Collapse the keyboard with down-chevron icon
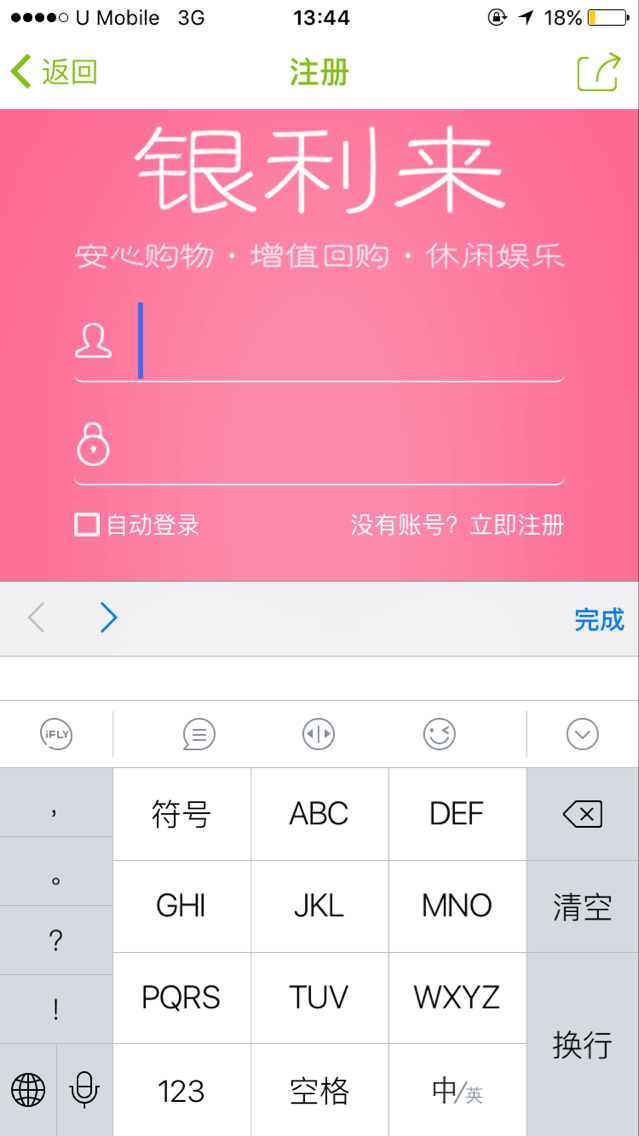 [x=582, y=735]
